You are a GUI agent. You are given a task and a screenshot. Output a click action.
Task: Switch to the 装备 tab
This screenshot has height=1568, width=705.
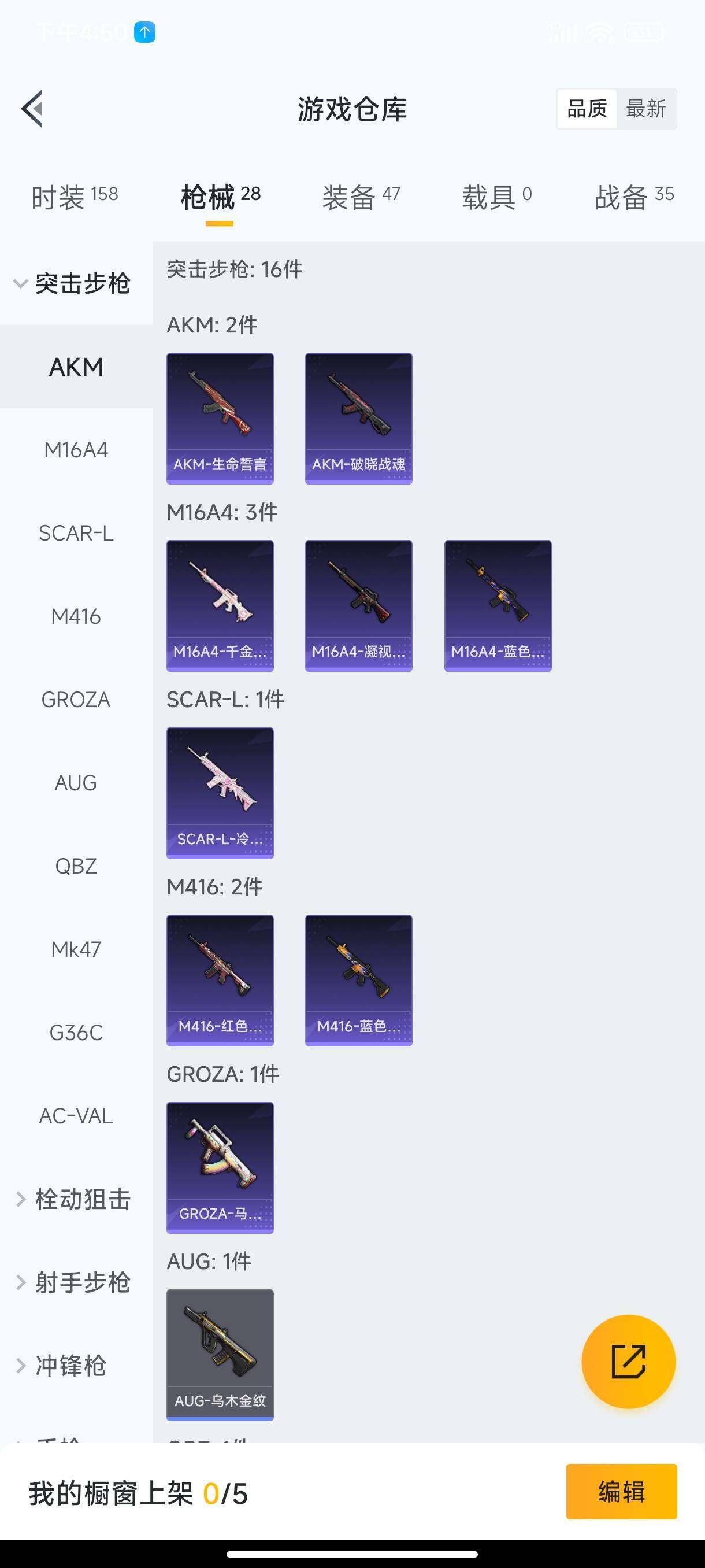pos(361,197)
